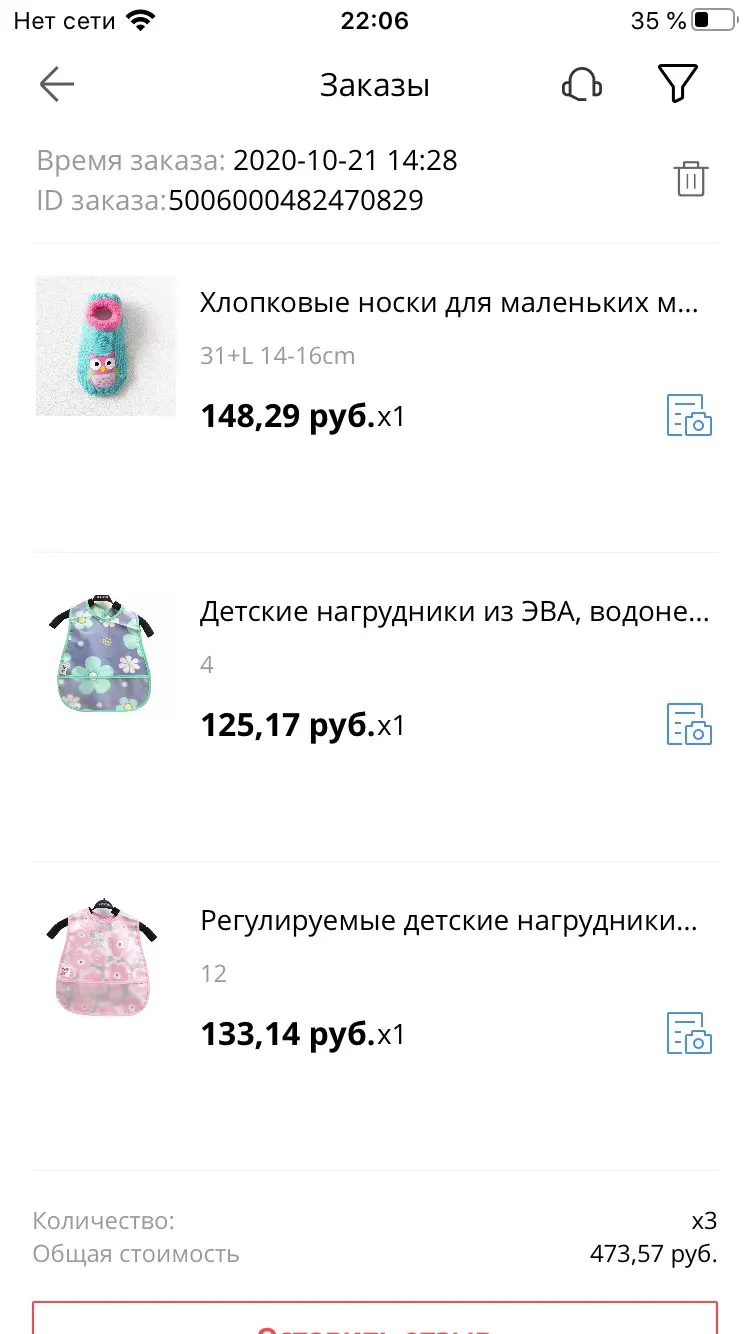This screenshot has width=750, height=1334.
Task: Open the Детские нагрудники из ЭВА item
Action: point(454,612)
